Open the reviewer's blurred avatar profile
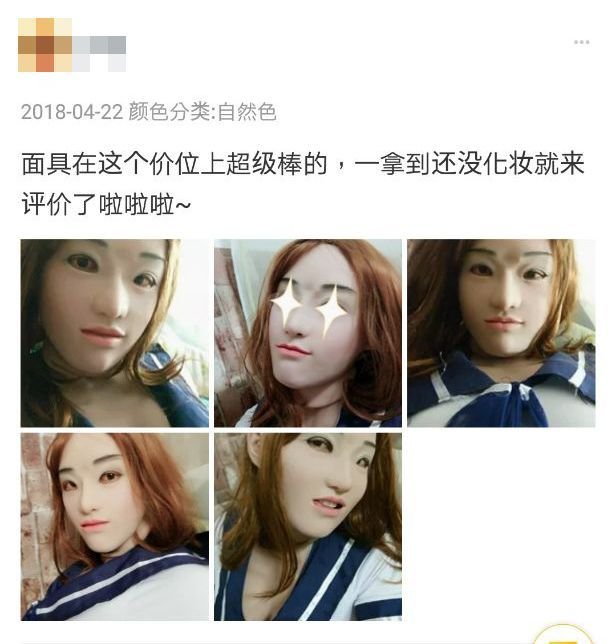Image resolution: width=616 pixels, height=644 pixels. (45, 46)
